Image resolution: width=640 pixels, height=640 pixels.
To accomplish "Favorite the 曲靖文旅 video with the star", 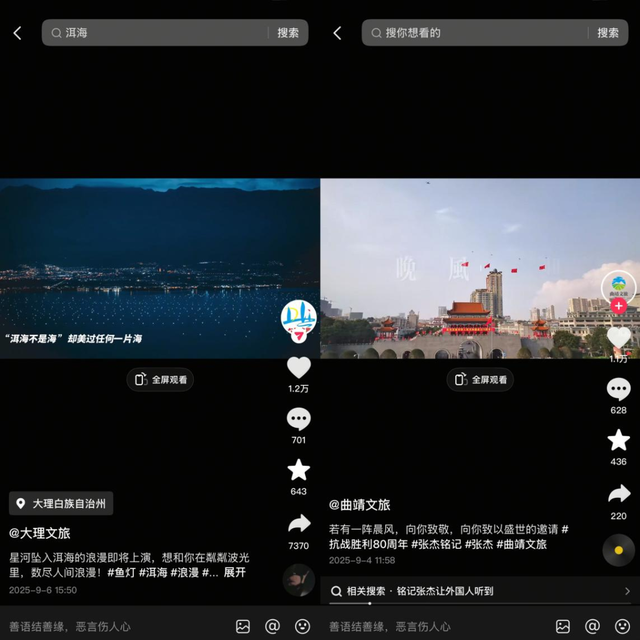I will click(619, 440).
